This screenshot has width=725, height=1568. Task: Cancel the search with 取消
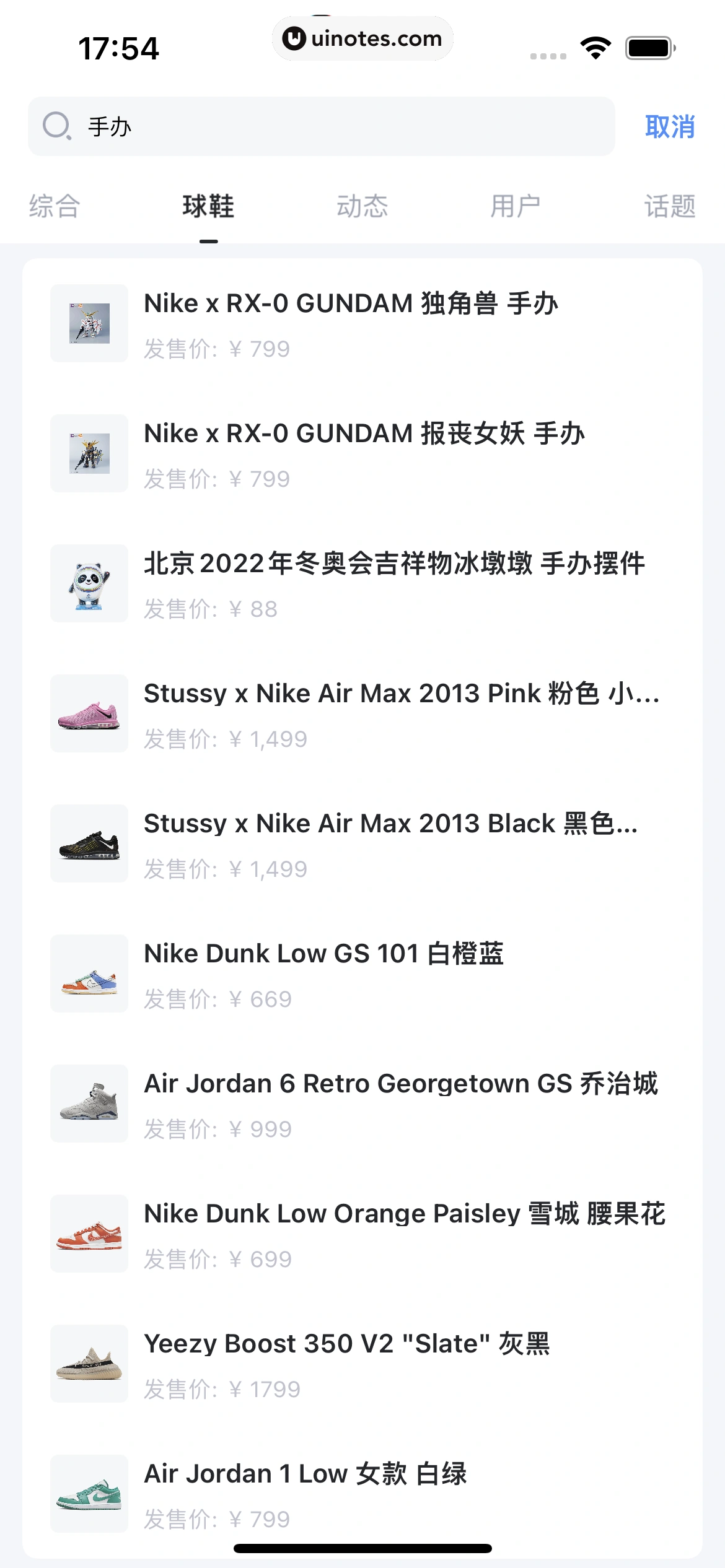tap(669, 127)
